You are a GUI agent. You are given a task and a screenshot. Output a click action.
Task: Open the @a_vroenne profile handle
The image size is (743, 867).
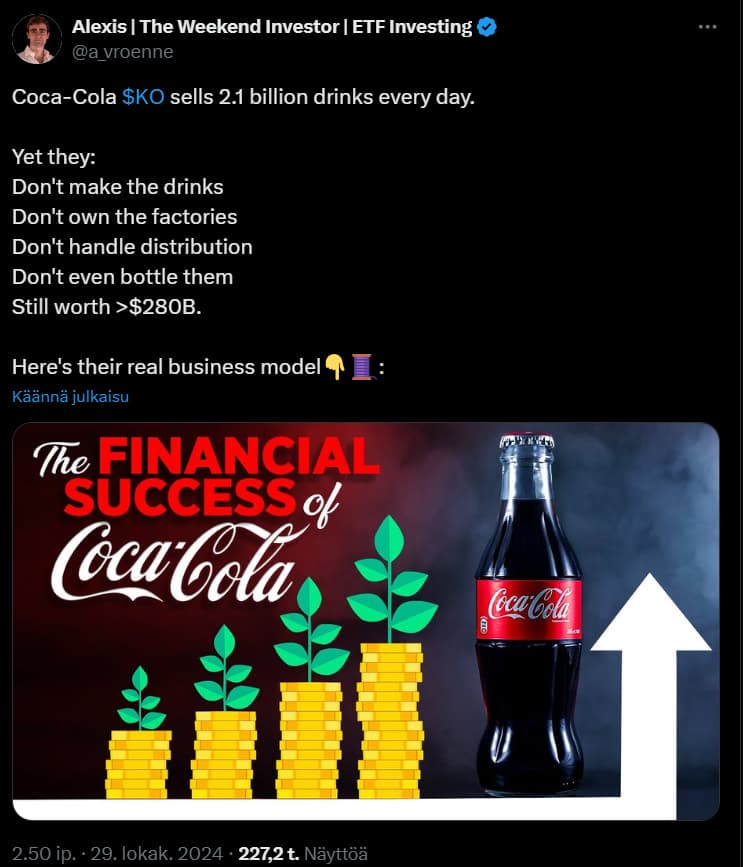click(x=122, y=52)
